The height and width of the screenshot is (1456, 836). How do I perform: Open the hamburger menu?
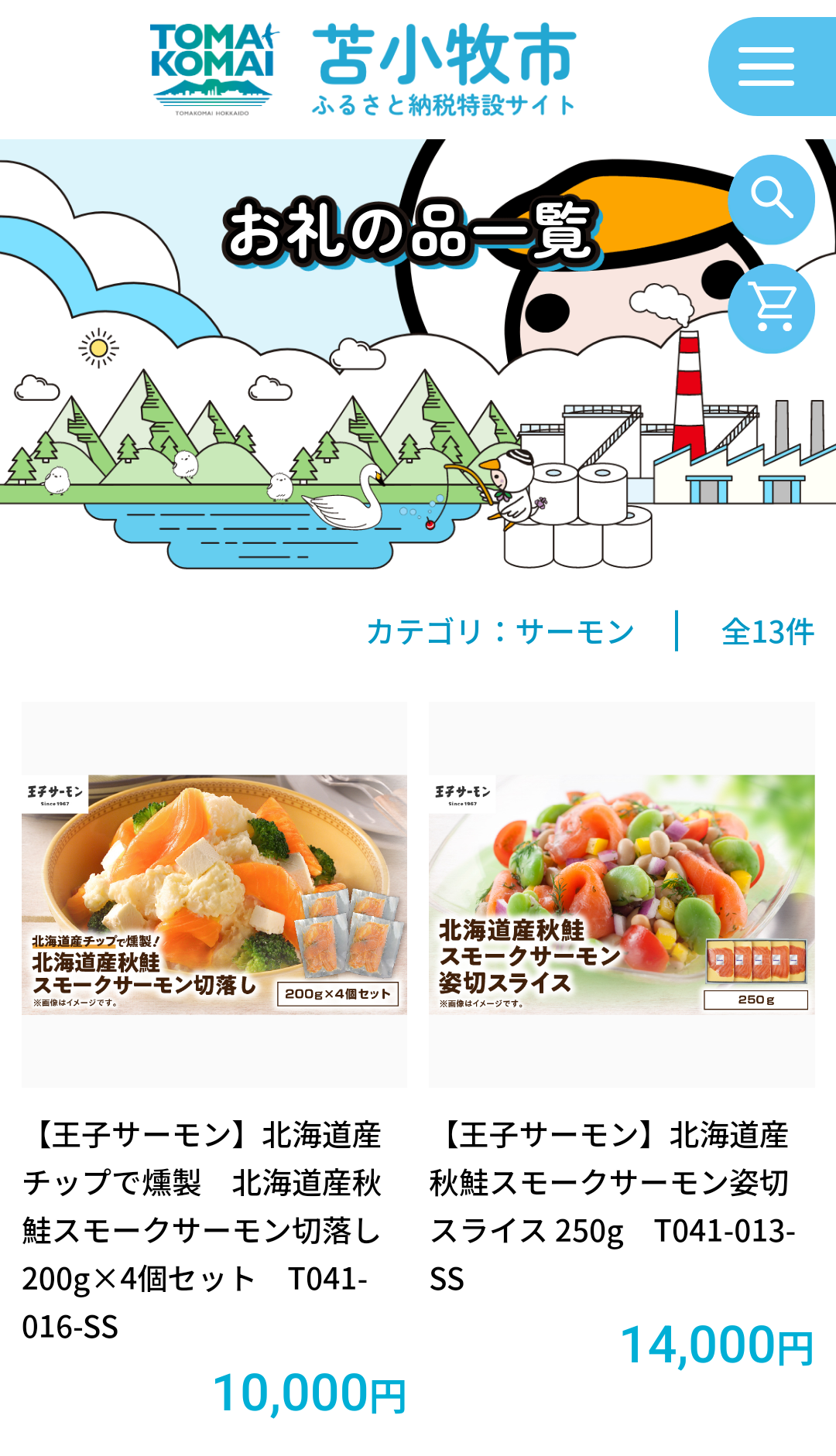point(766,67)
